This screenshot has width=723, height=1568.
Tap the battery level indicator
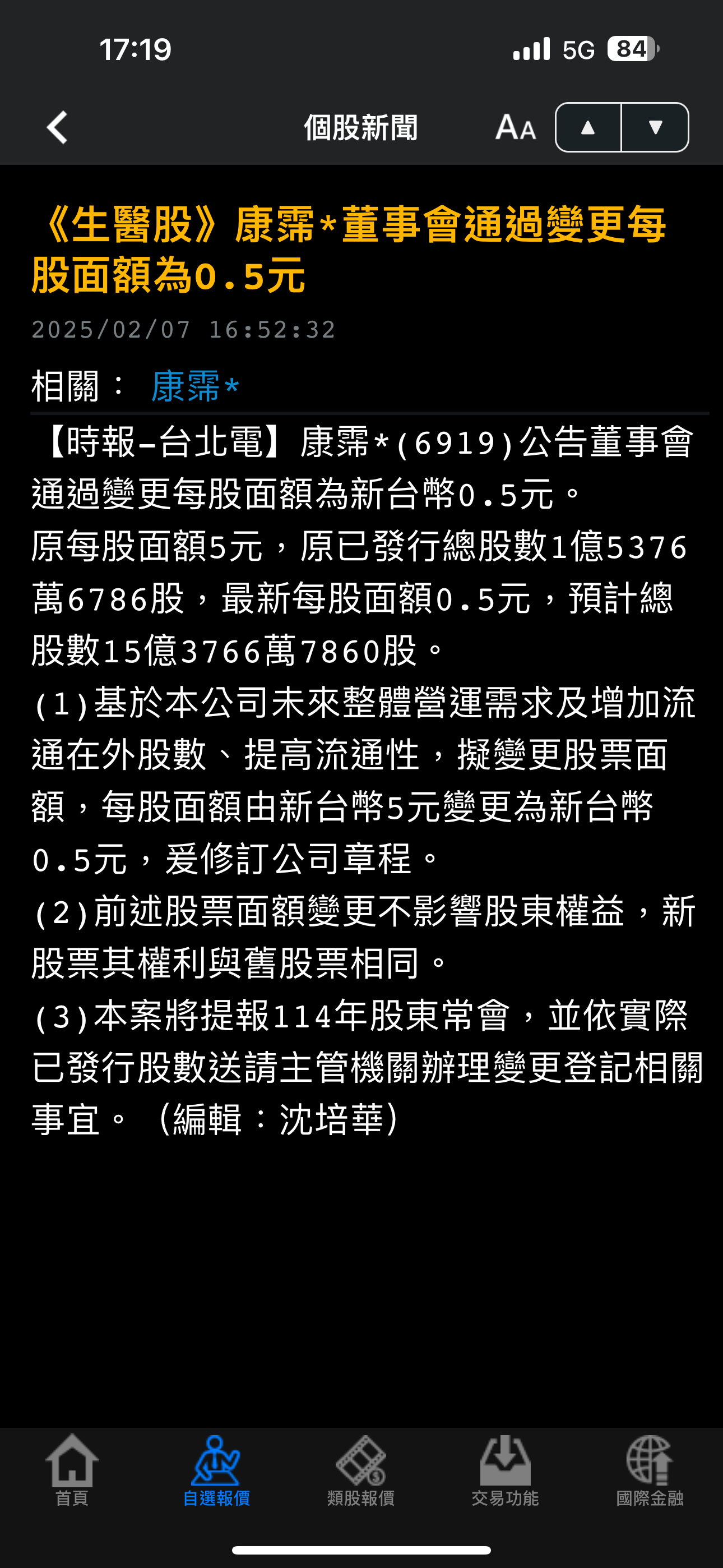pyautogui.click(x=631, y=49)
